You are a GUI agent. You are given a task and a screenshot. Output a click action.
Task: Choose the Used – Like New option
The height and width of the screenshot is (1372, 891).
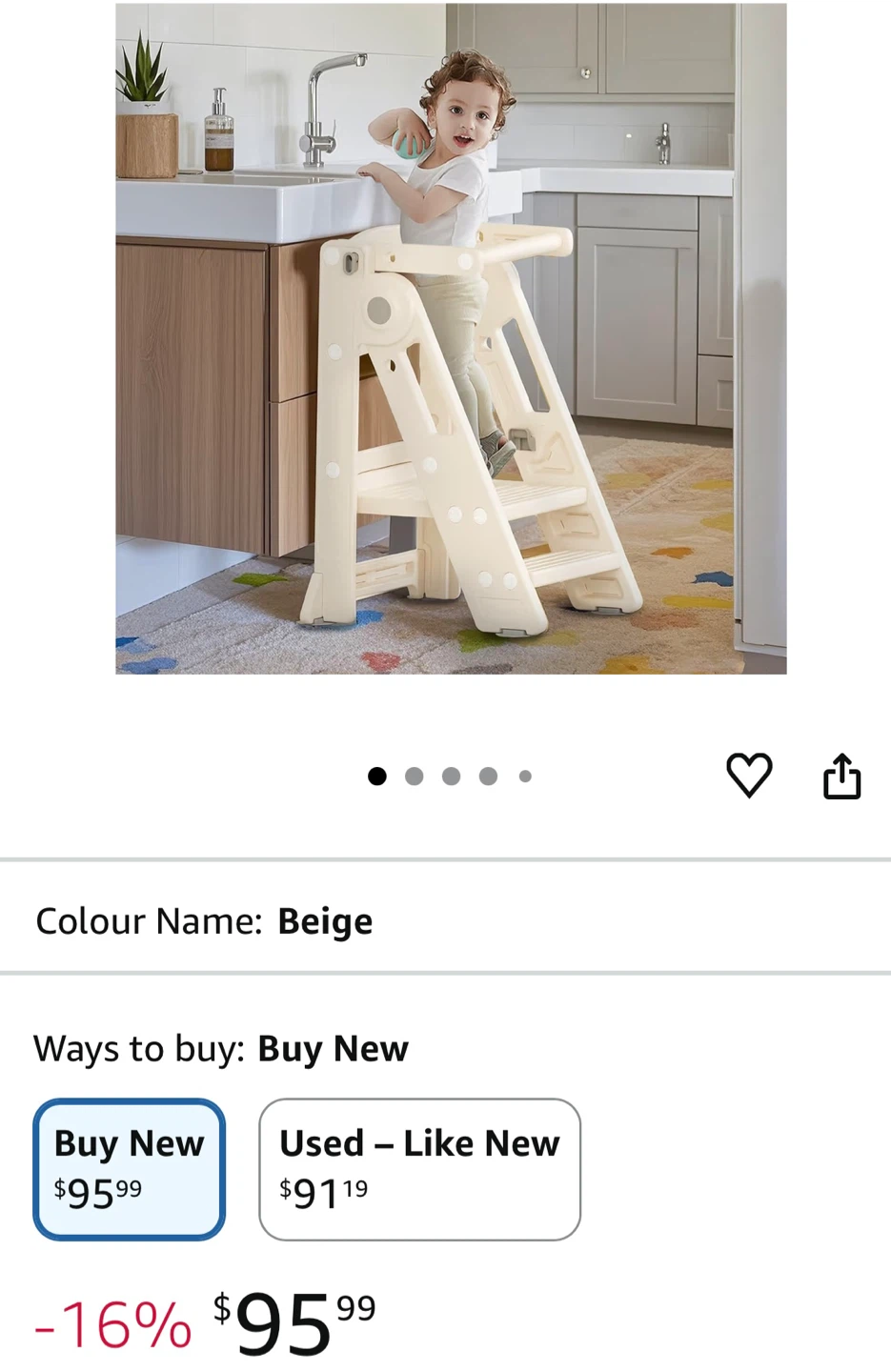point(419,1169)
